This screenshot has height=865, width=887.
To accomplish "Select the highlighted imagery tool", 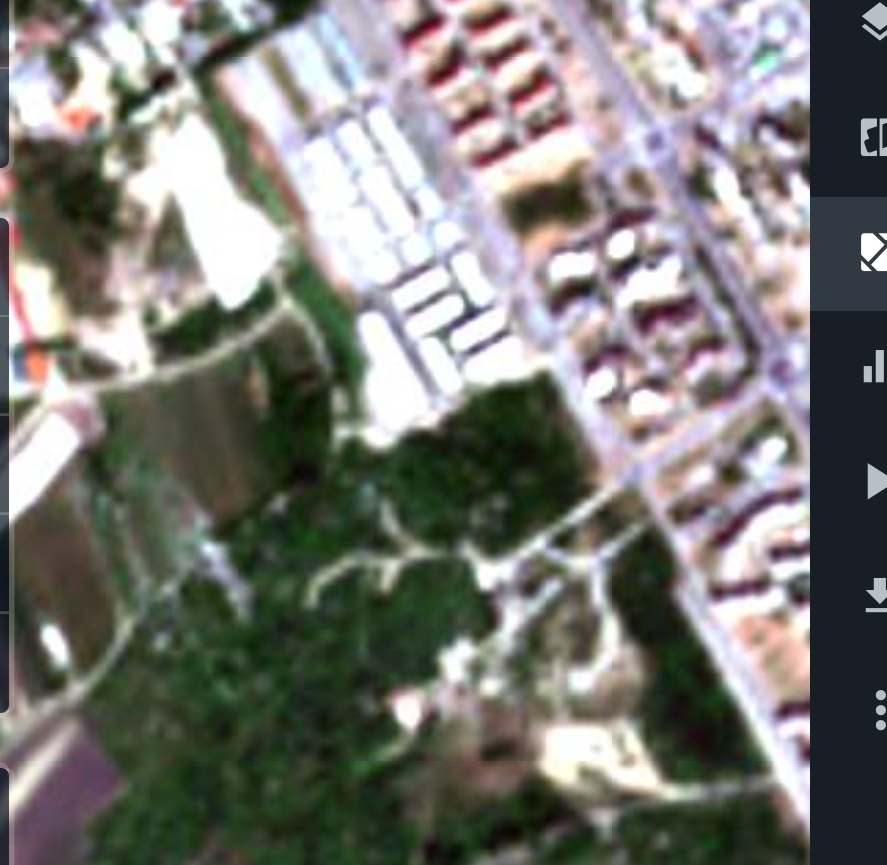I will point(873,252).
